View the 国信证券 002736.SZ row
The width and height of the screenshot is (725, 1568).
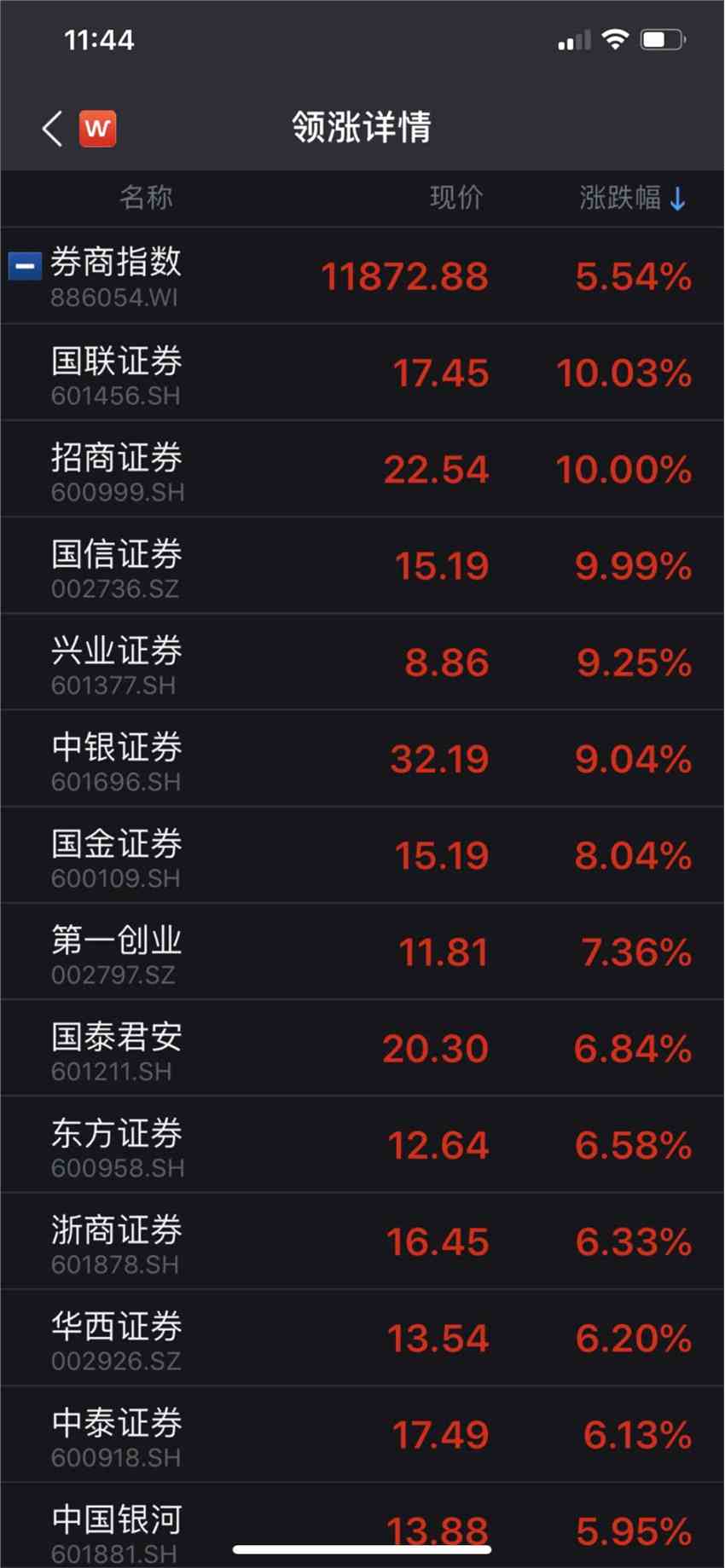(362, 565)
